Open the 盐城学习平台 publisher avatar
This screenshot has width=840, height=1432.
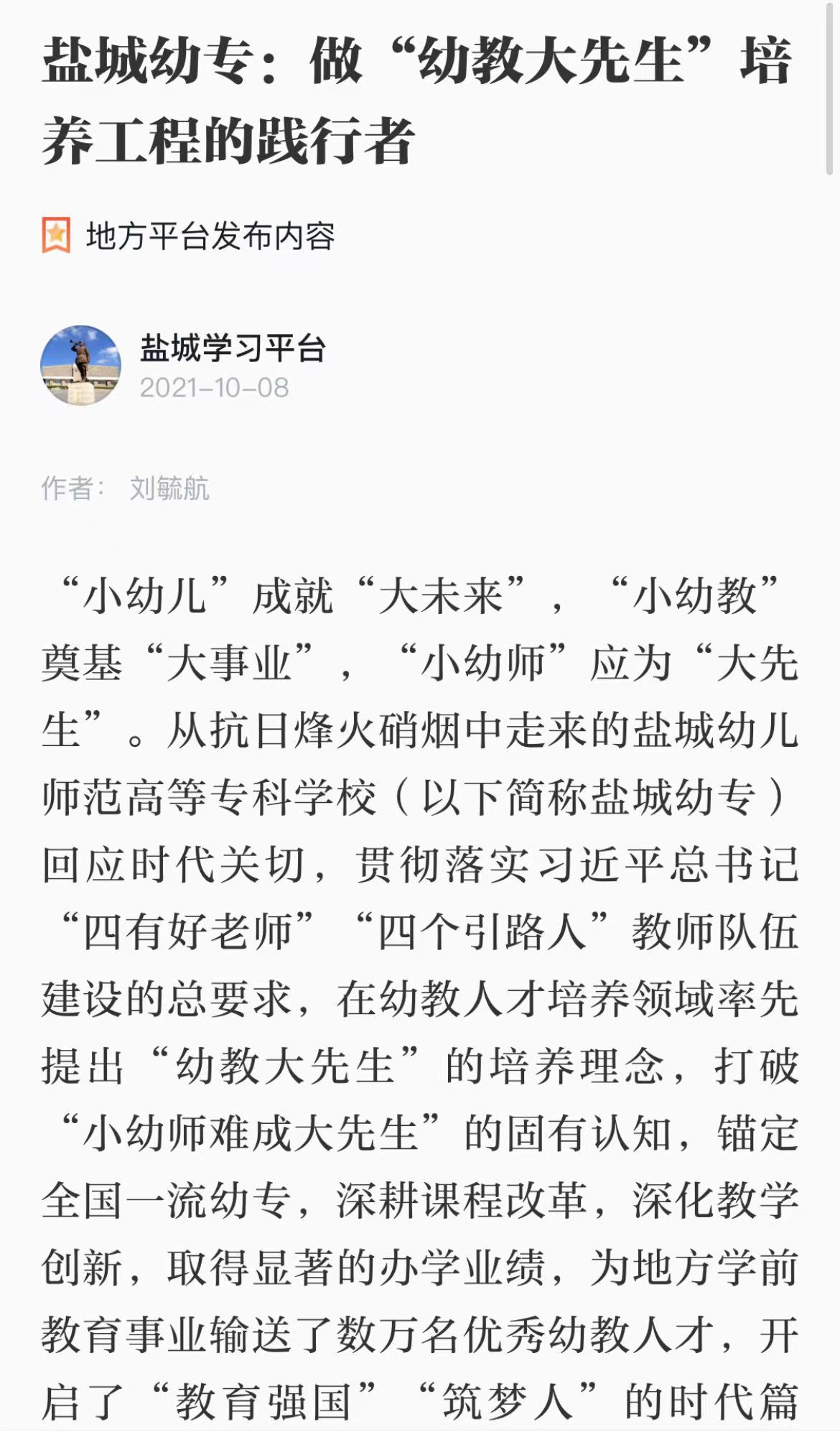pos(80,366)
